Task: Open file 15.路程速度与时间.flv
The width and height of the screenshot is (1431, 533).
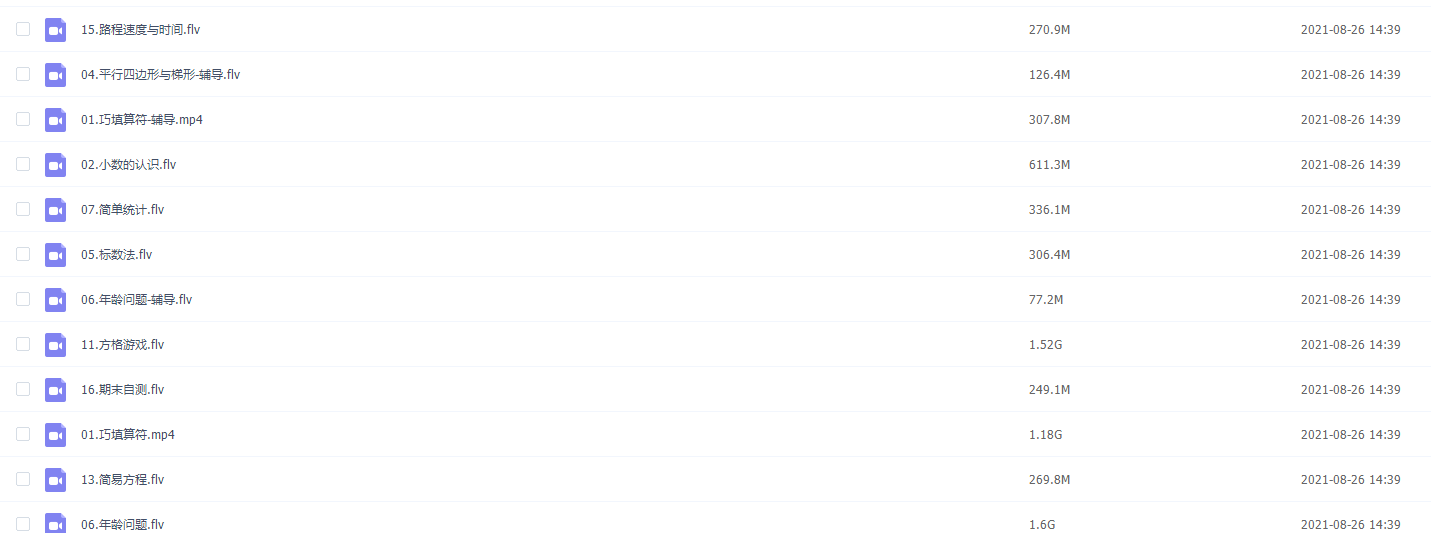Action: (x=140, y=30)
